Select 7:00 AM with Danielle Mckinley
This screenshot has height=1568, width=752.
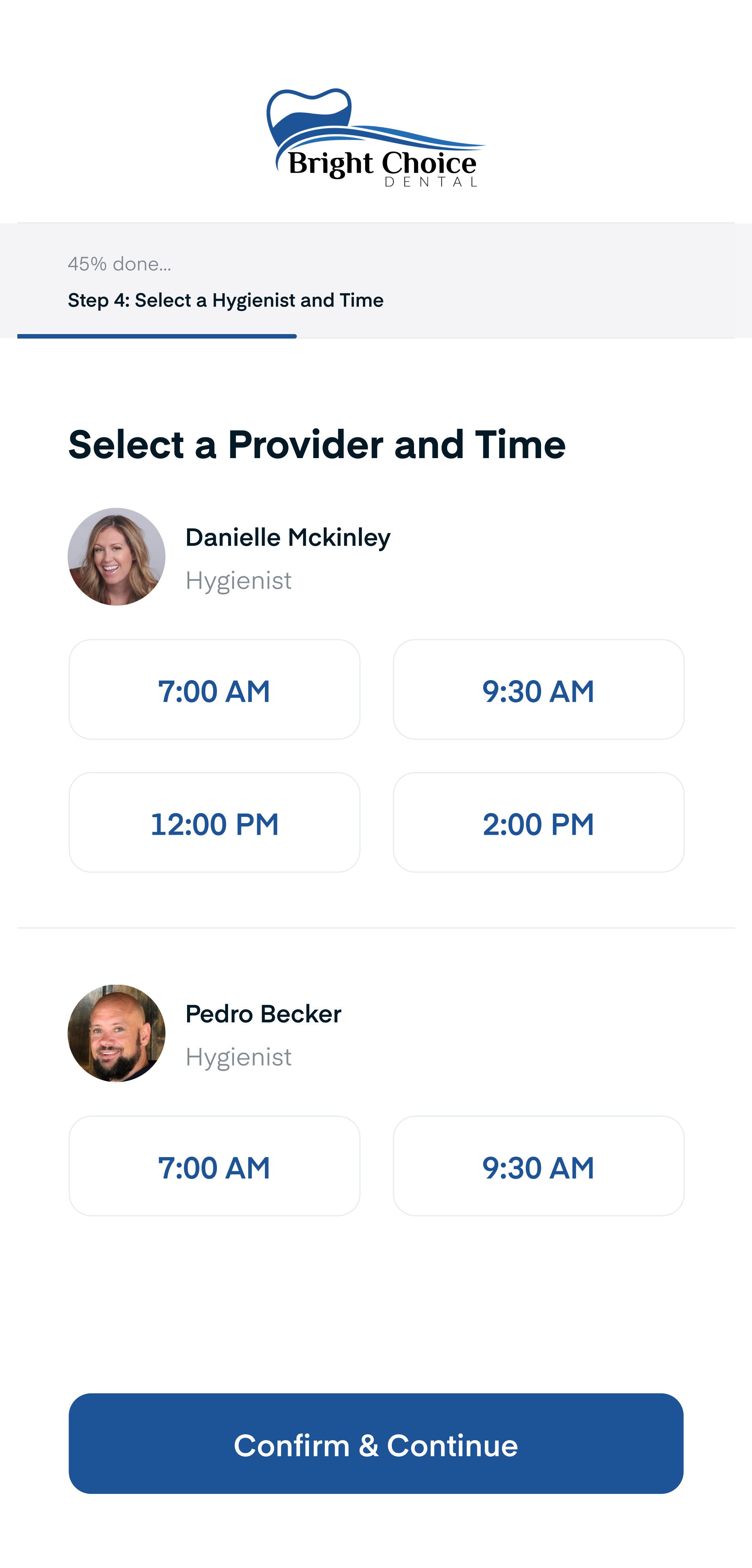point(214,690)
